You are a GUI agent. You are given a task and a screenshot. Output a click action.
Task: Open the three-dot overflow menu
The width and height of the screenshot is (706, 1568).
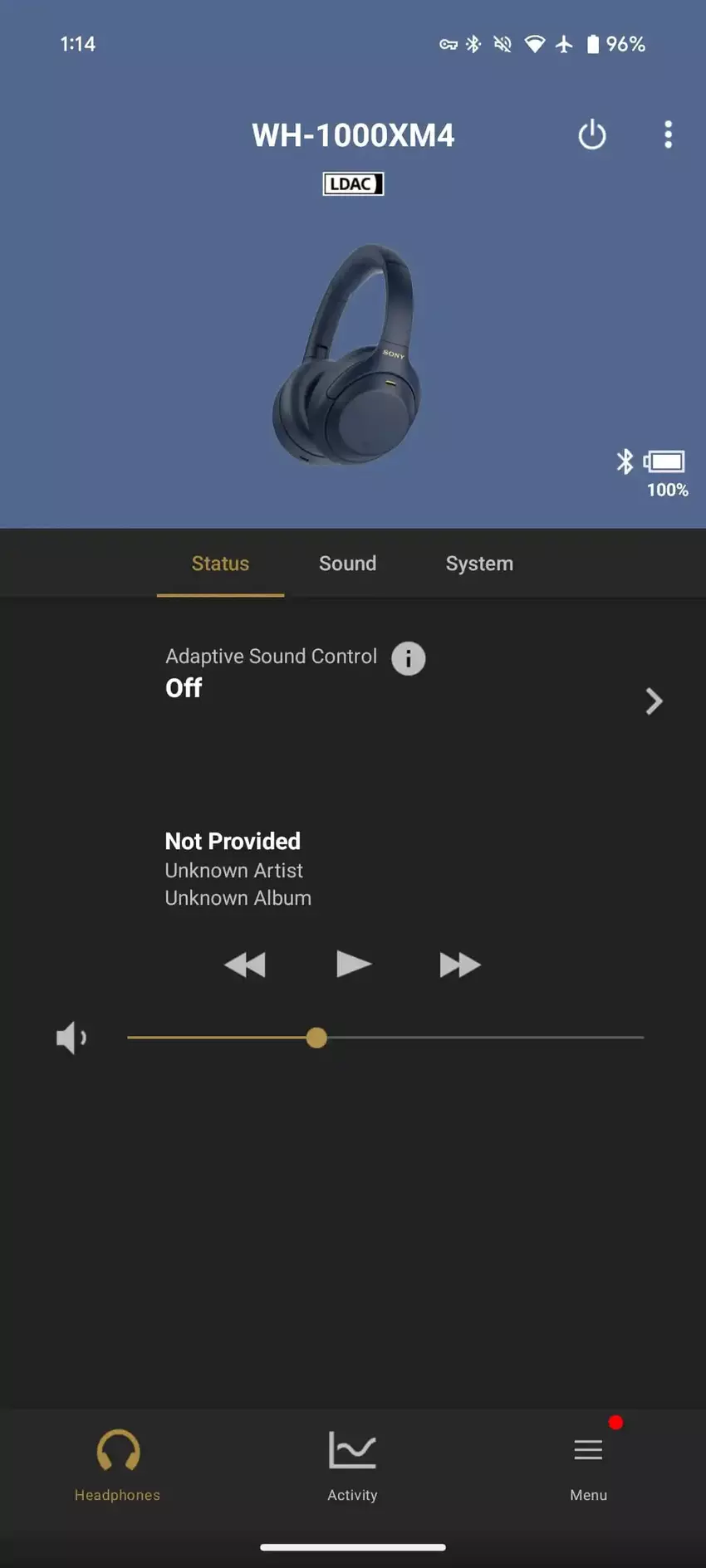tap(668, 134)
